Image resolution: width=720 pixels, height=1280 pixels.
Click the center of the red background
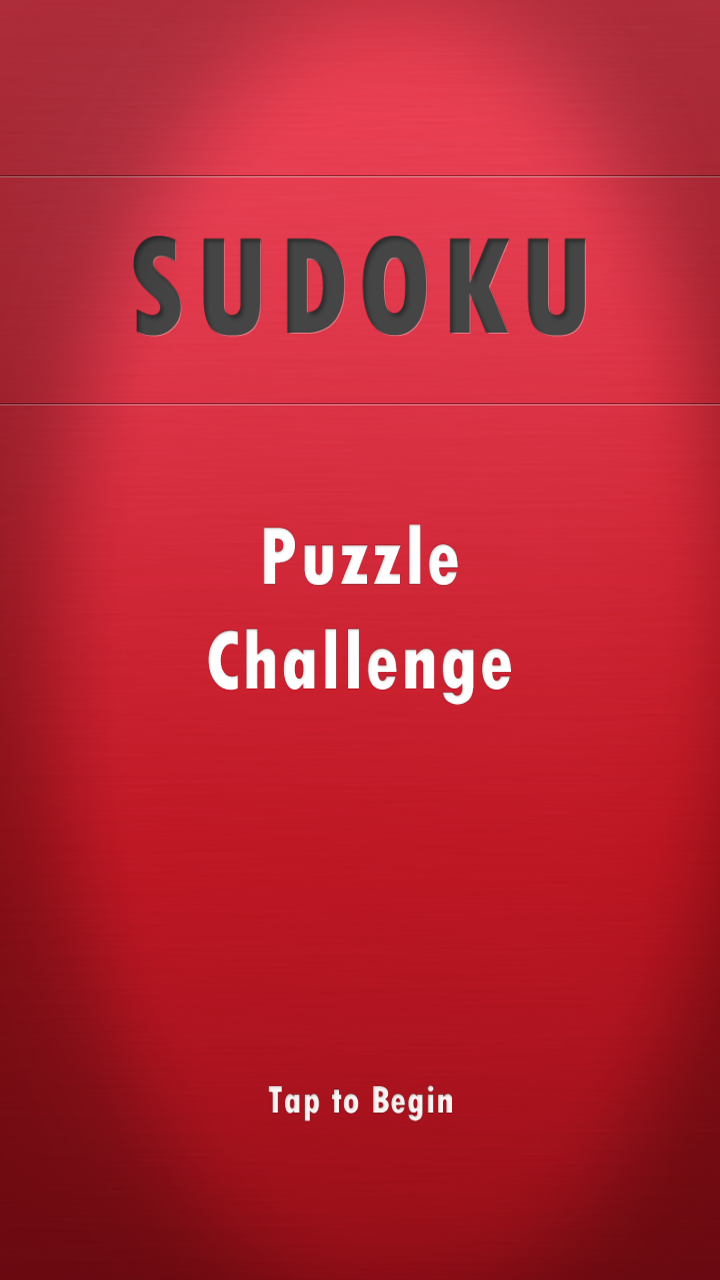coord(360,880)
